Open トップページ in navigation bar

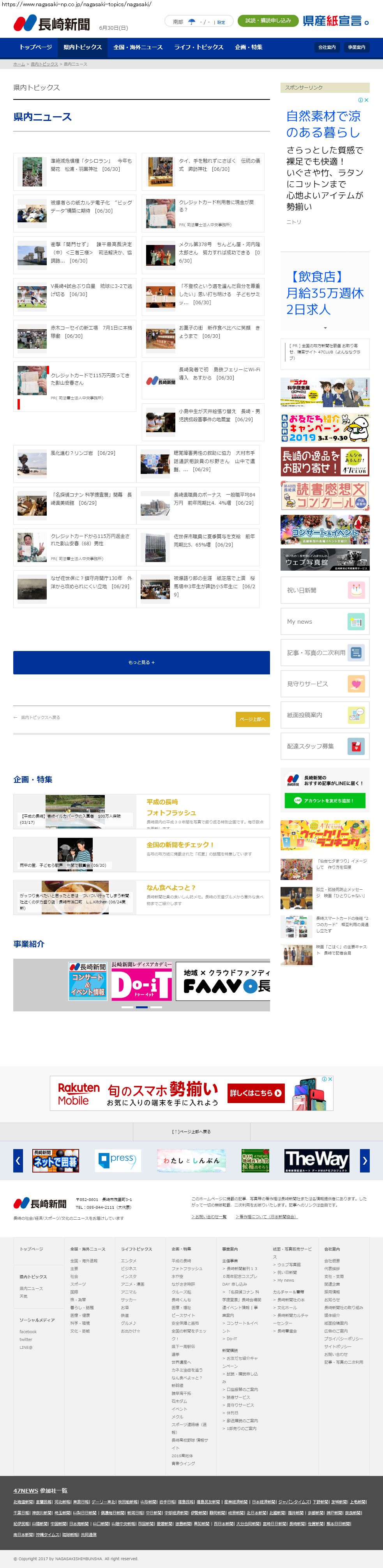(x=35, y=47)
